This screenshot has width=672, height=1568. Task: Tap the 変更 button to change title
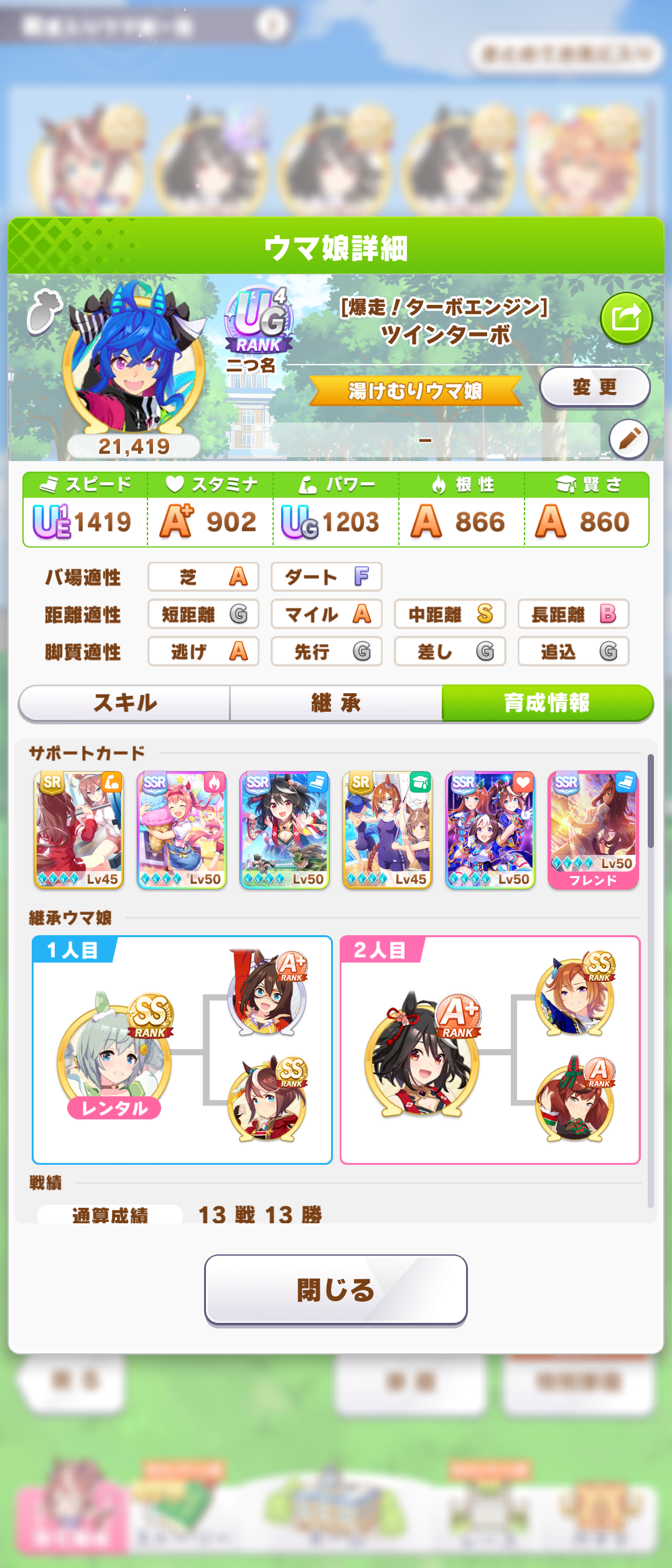coord(594,387)
